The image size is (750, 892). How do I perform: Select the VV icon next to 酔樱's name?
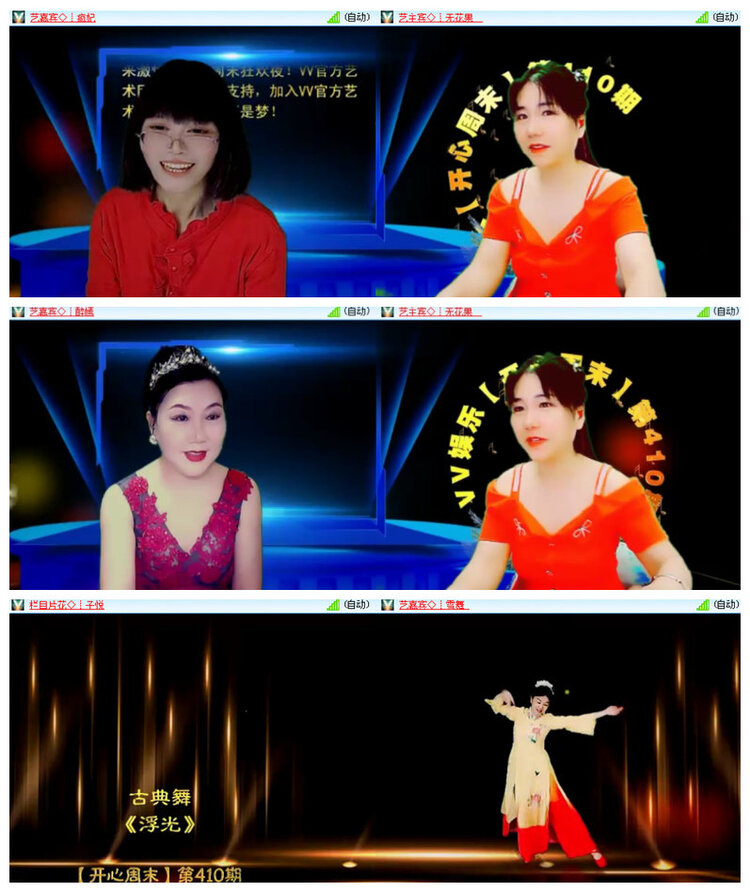(x=20, y=313)
